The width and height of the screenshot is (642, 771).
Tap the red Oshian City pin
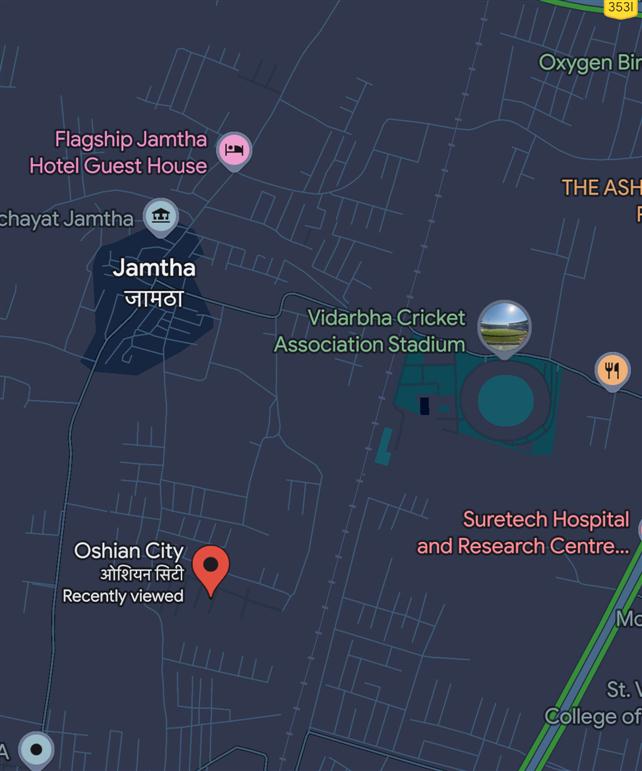coord(210,569)
